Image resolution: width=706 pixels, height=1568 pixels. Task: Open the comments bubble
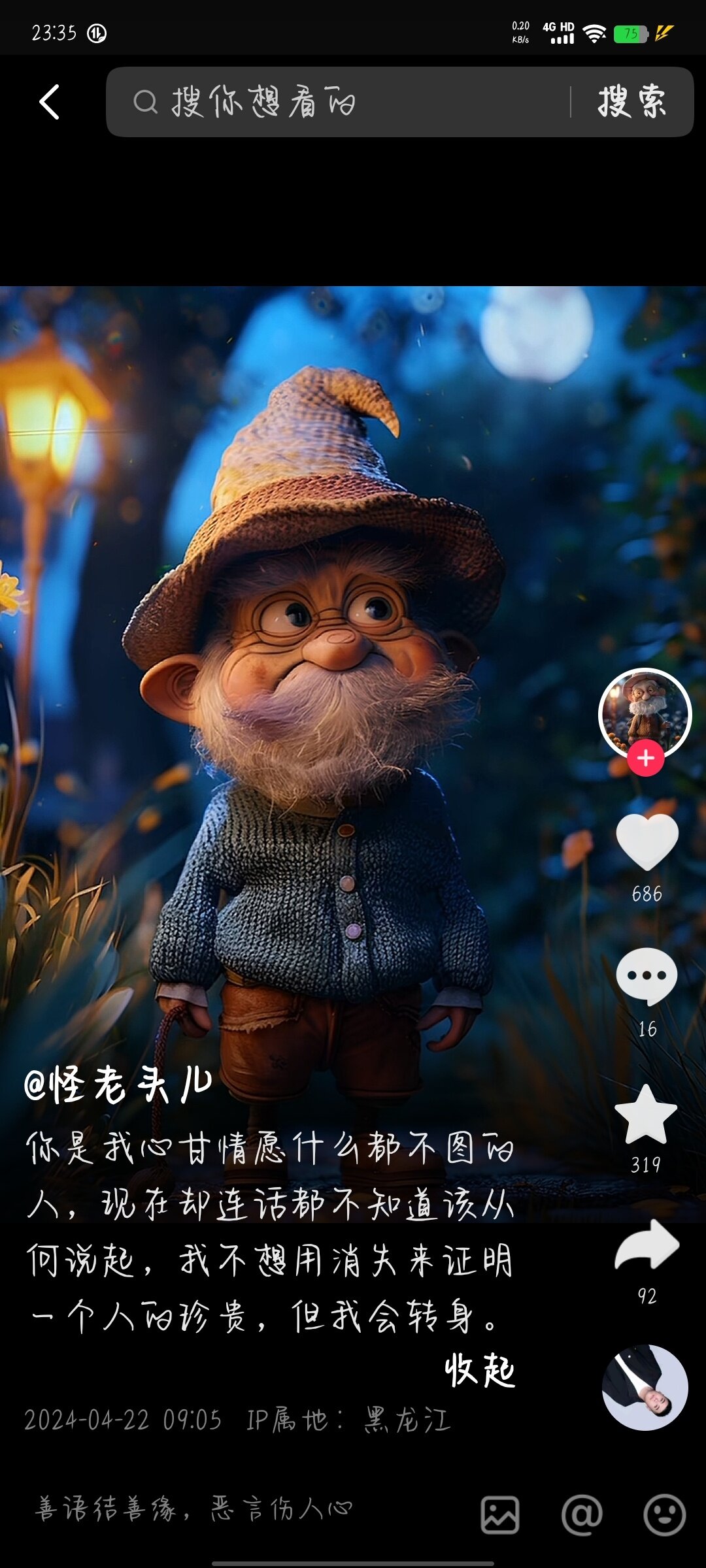647,977
